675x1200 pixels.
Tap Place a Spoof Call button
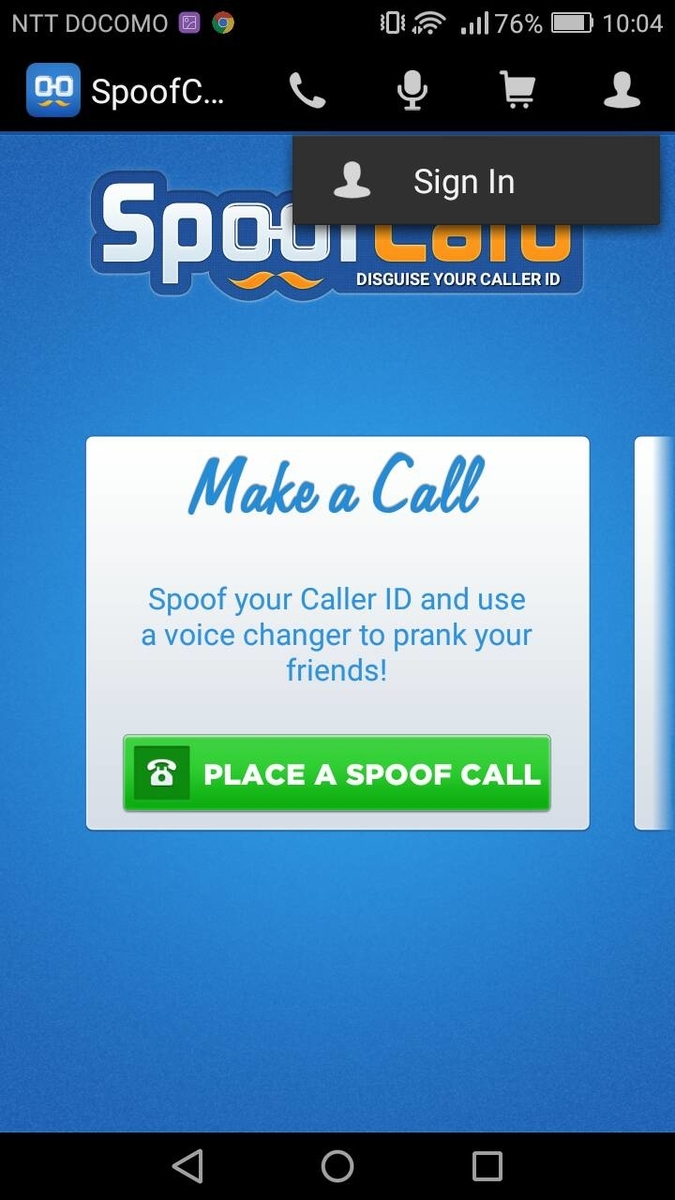coord(337,773)
